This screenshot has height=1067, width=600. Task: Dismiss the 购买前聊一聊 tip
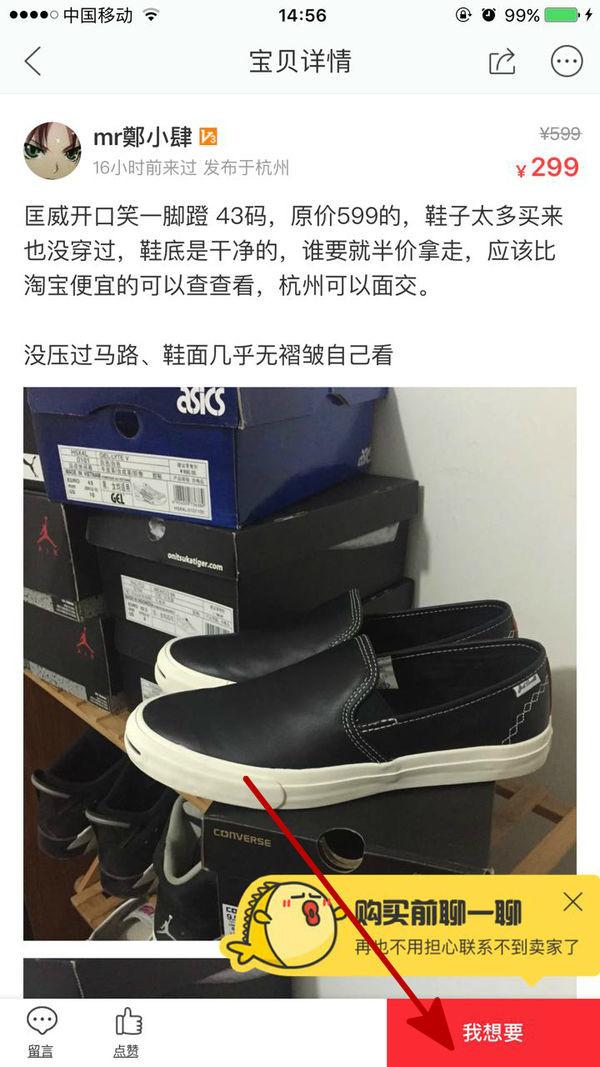(573, 902)
